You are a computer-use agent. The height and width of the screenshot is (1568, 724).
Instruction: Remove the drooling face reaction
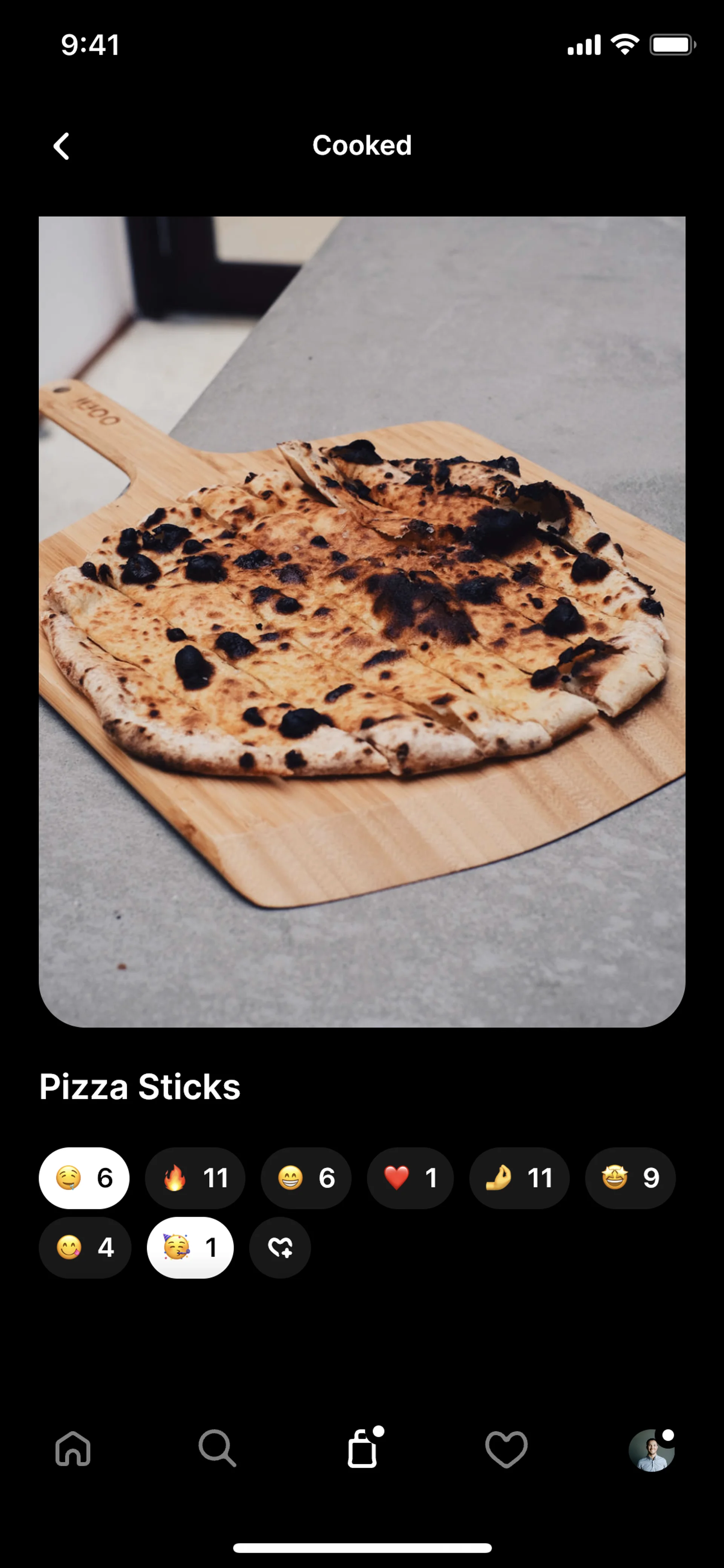click(x=84, y=1178)
